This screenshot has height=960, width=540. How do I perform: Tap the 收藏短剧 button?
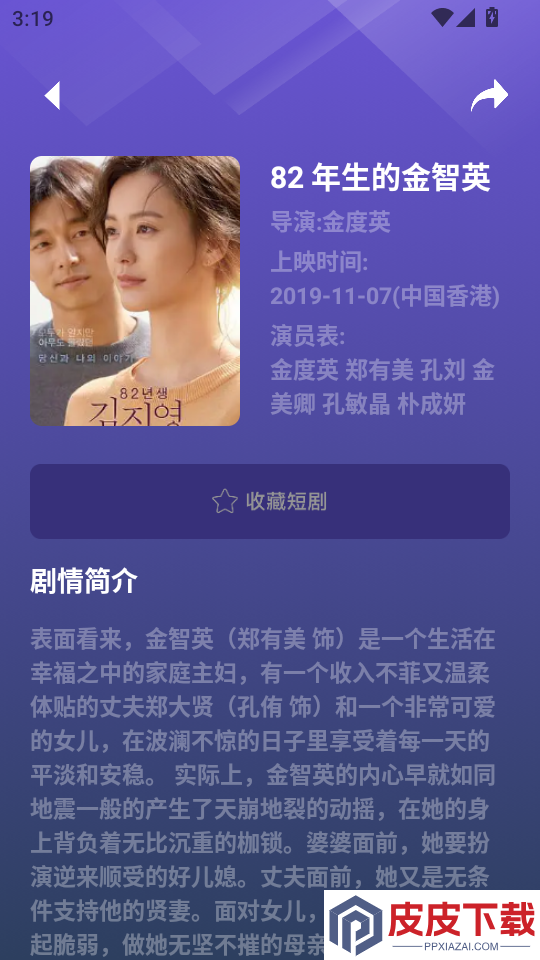[x=270, y=501]
